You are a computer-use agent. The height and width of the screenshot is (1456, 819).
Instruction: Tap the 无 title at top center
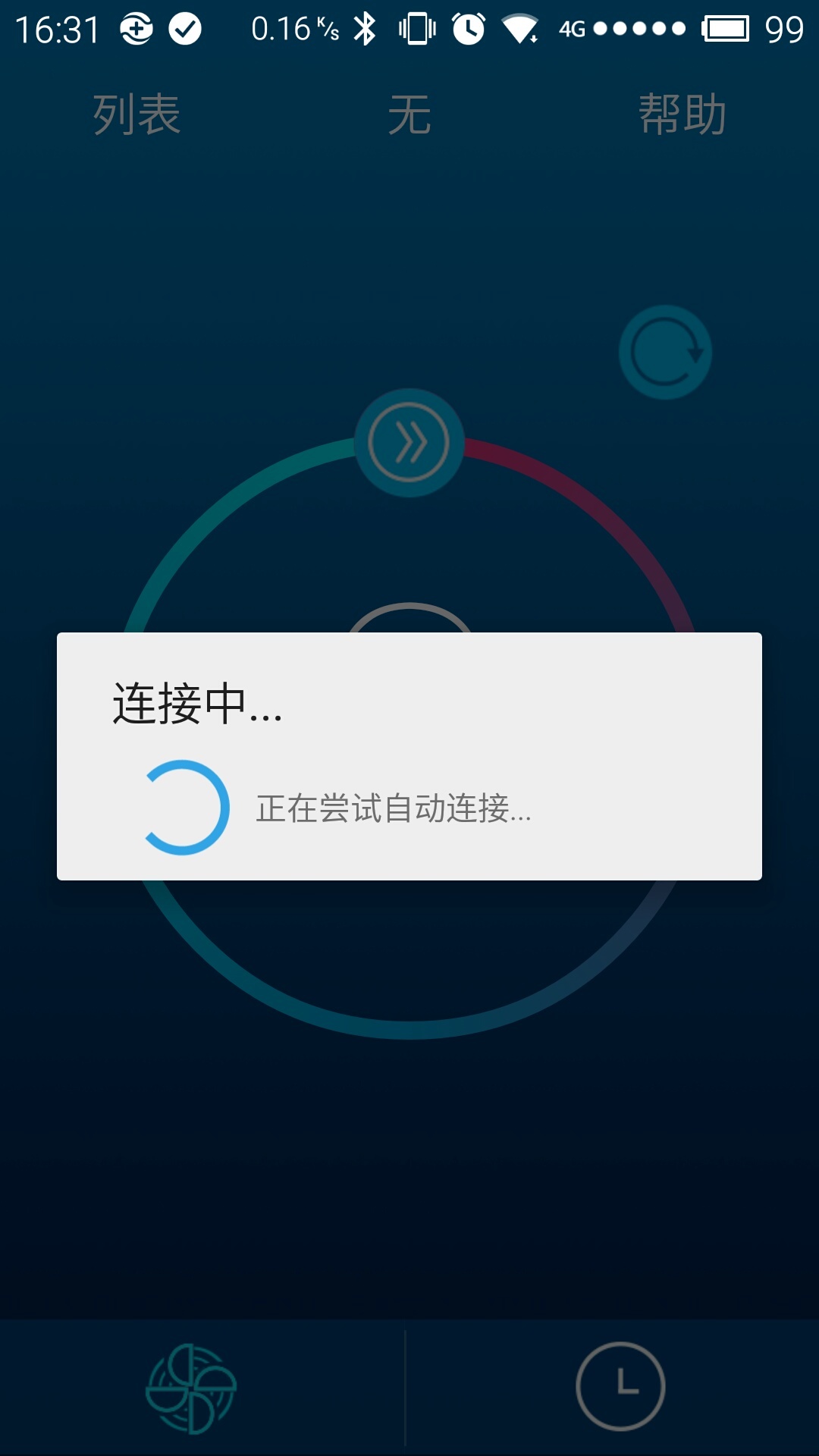pyautogui.click(x=409, y=115)
